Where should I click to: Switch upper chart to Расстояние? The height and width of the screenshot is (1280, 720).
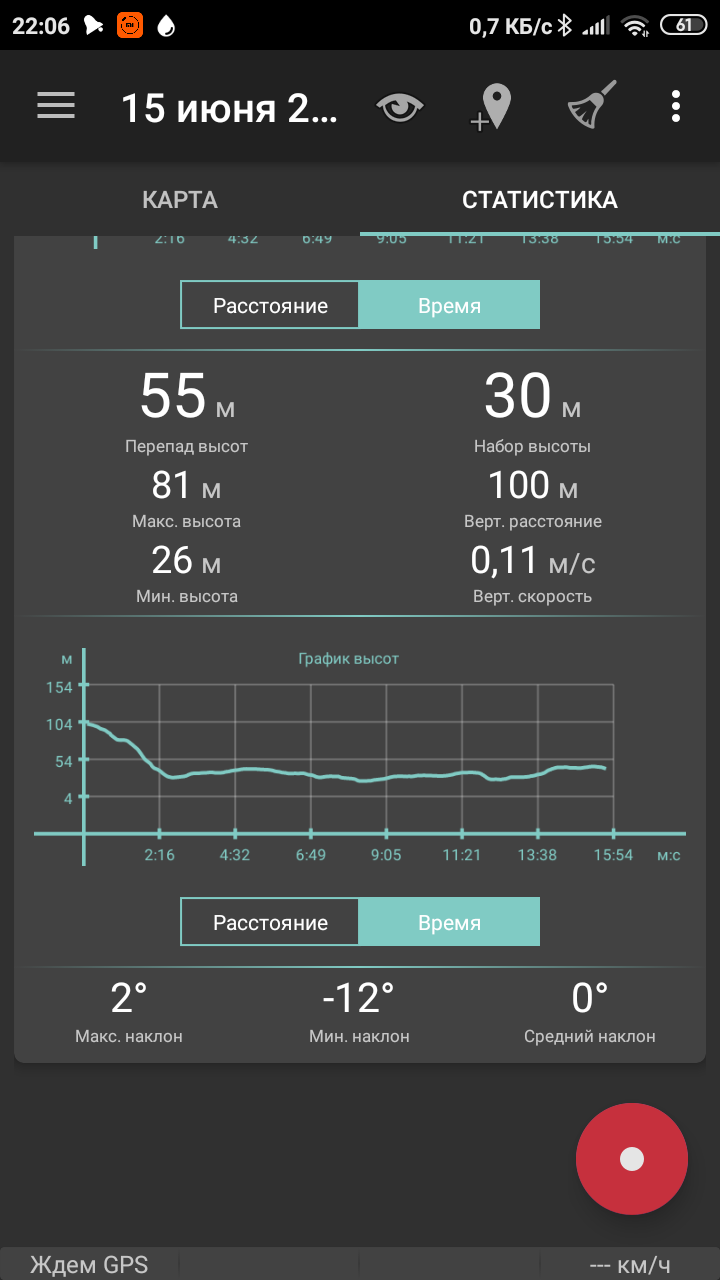(x=270, y=305)
